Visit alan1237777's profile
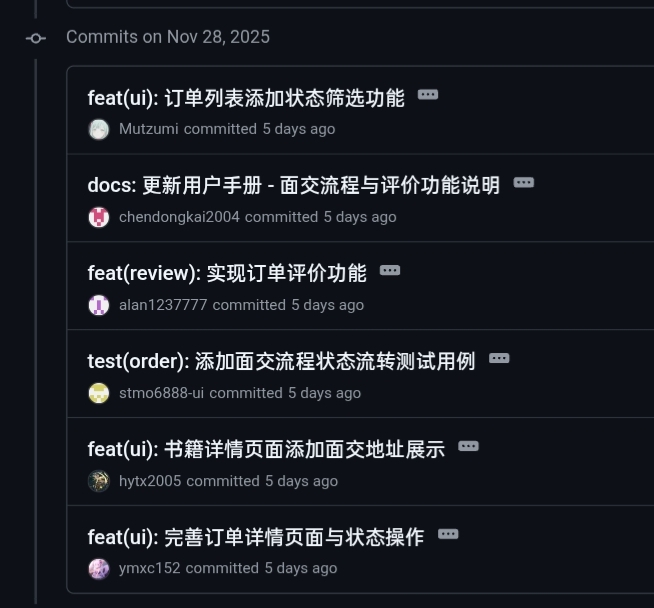 [x=163, y=305]
